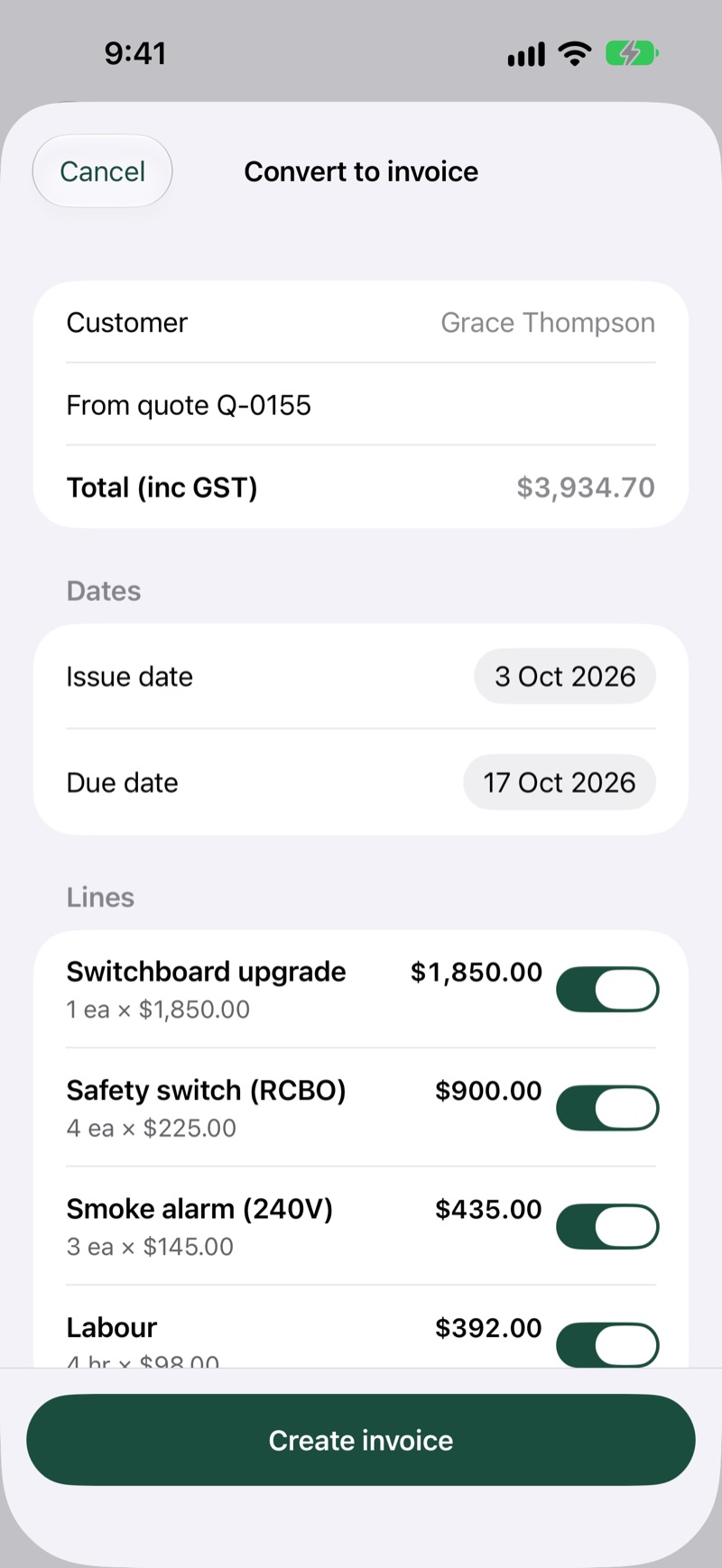Tap the Create invoice button
The height and width of the screenshot is (1568, 722).
(361, 1440)
